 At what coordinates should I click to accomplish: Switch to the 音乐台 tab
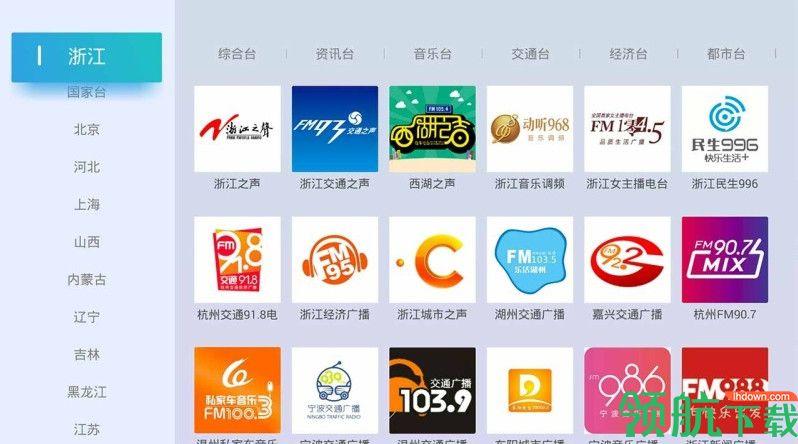(432, 54)
